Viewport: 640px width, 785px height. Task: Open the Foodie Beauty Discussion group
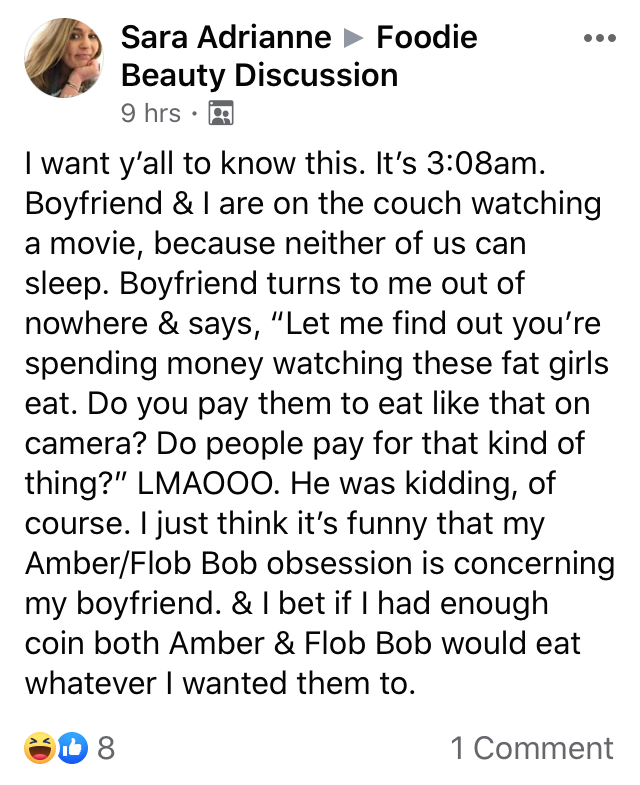299,56
